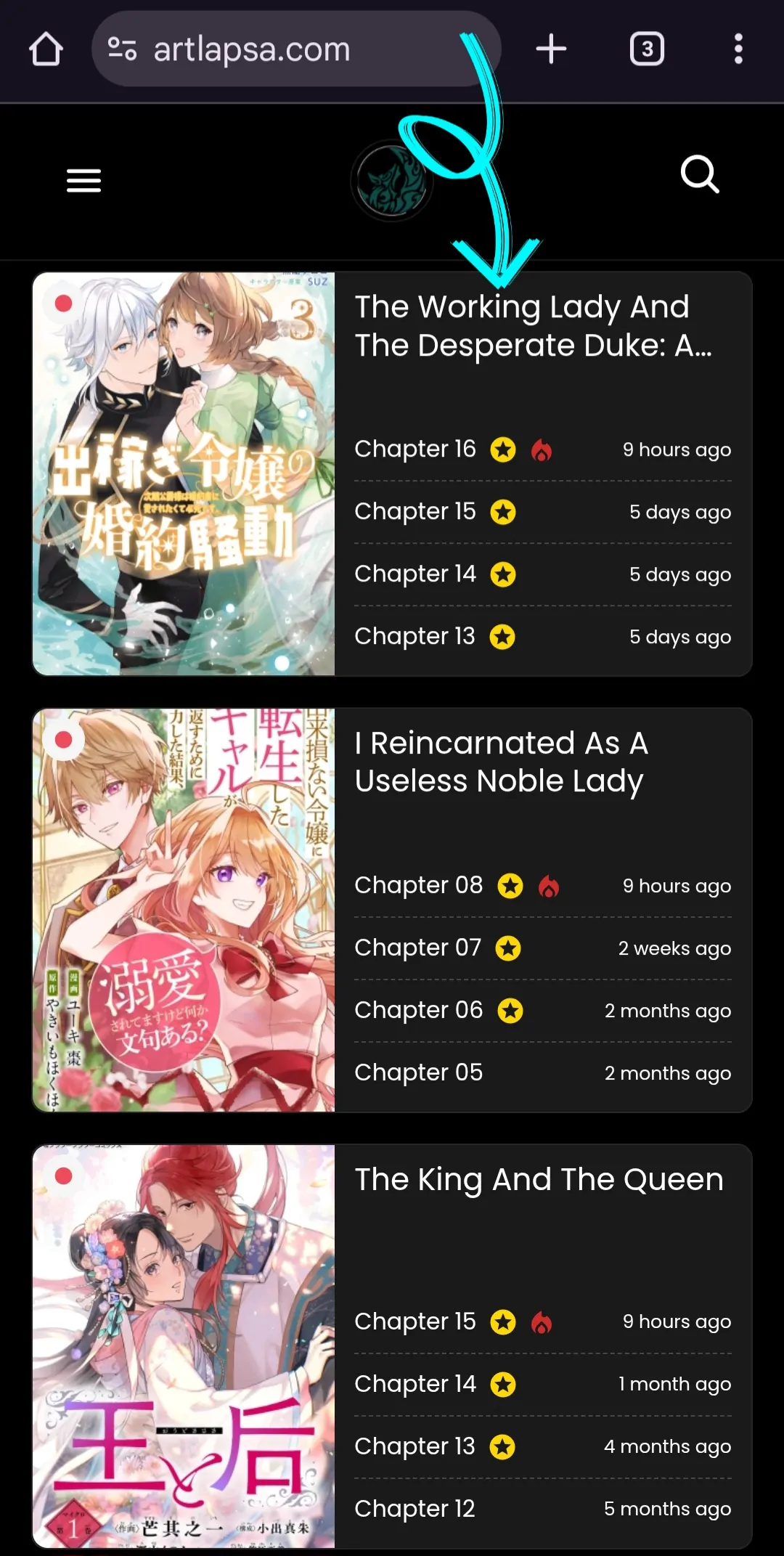Read Chapter 05 of Useless Noble Lady
The image size is (784, 1556).
[418, 1072]
